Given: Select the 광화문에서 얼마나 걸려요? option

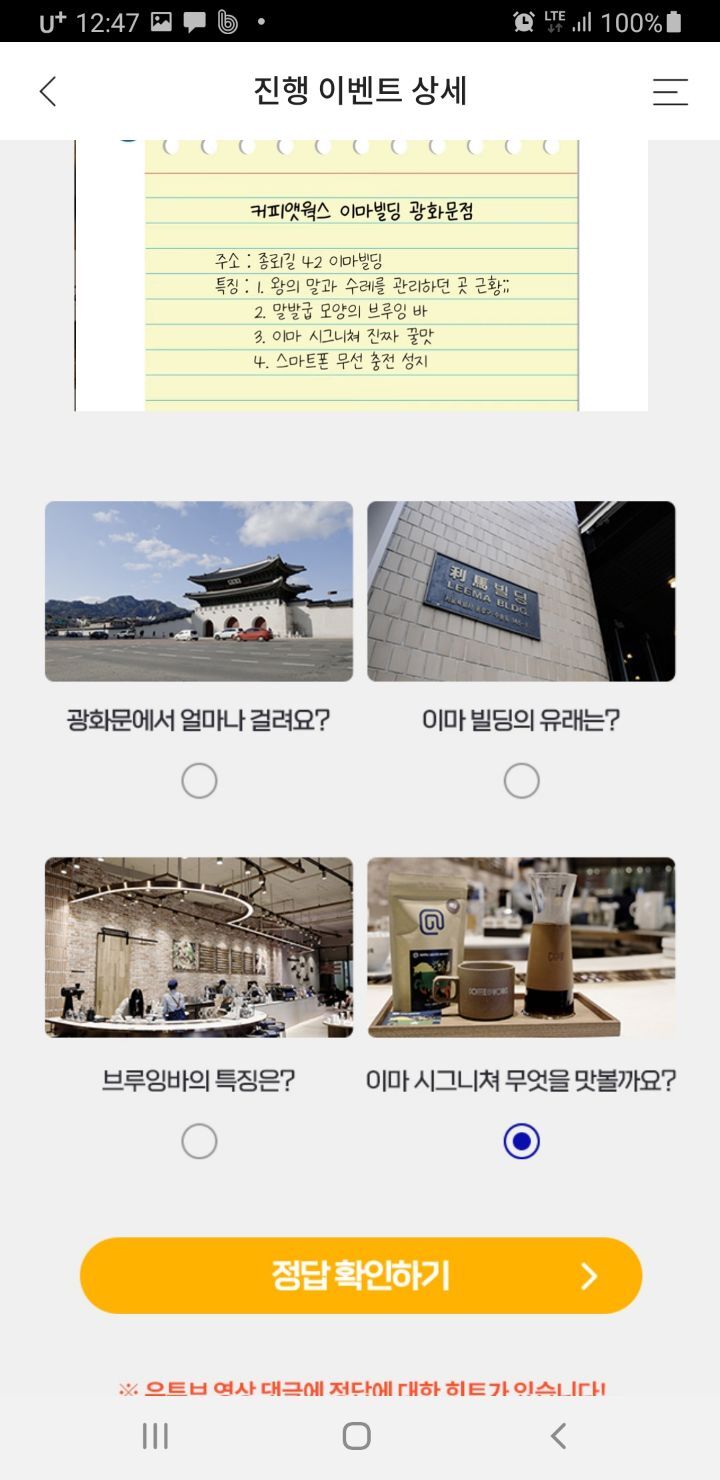Looking at the screenshot, I should (x=199, y=781).
